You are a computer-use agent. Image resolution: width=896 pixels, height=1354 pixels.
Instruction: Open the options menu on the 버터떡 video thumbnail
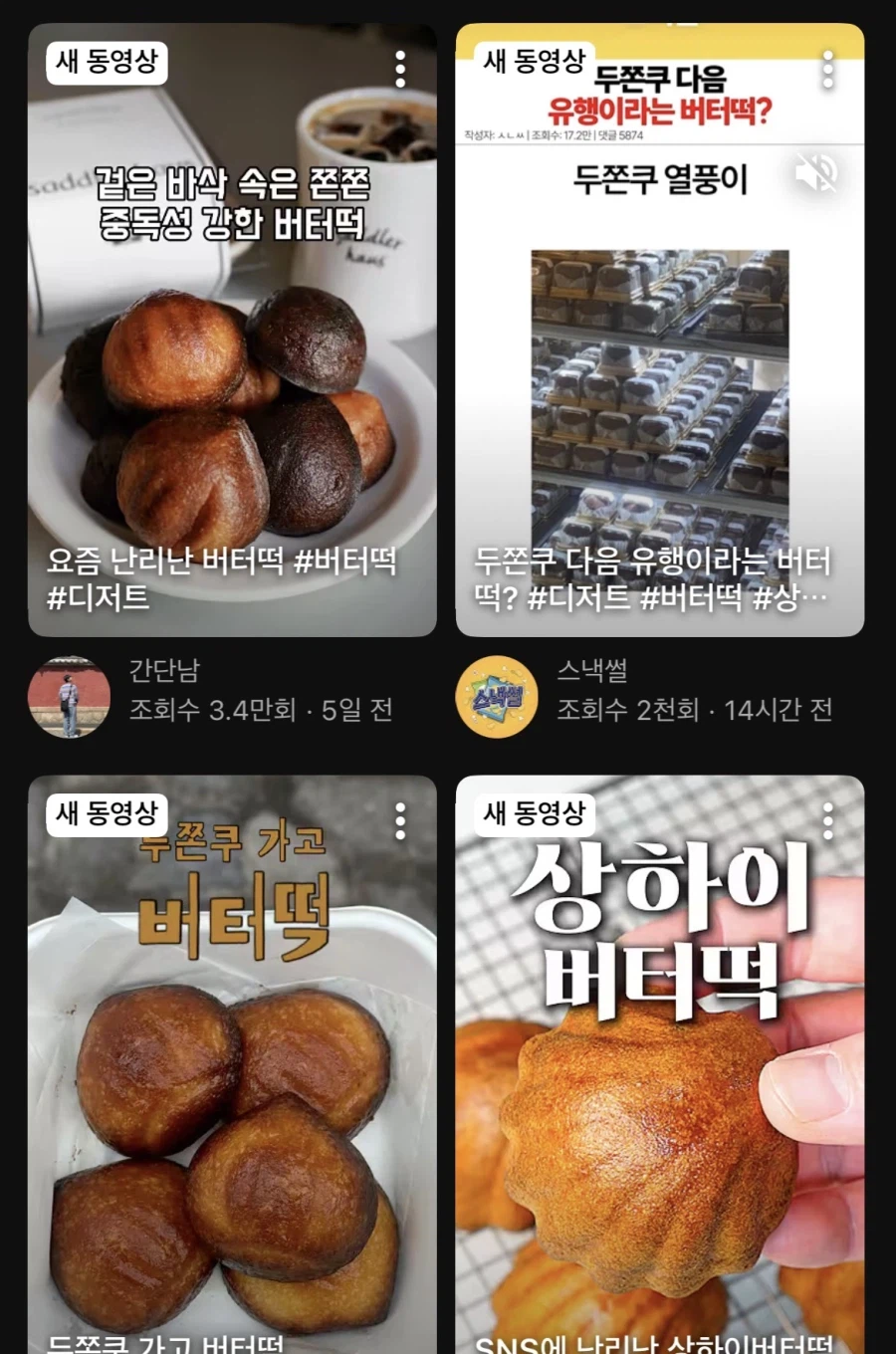[401, 70]
